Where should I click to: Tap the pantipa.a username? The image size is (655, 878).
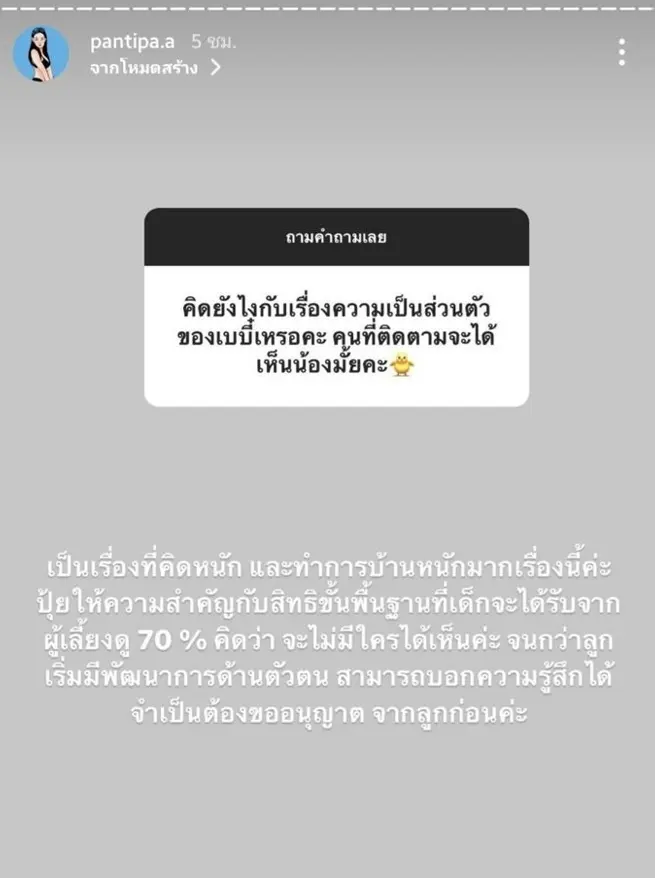[x=132, y=44]
